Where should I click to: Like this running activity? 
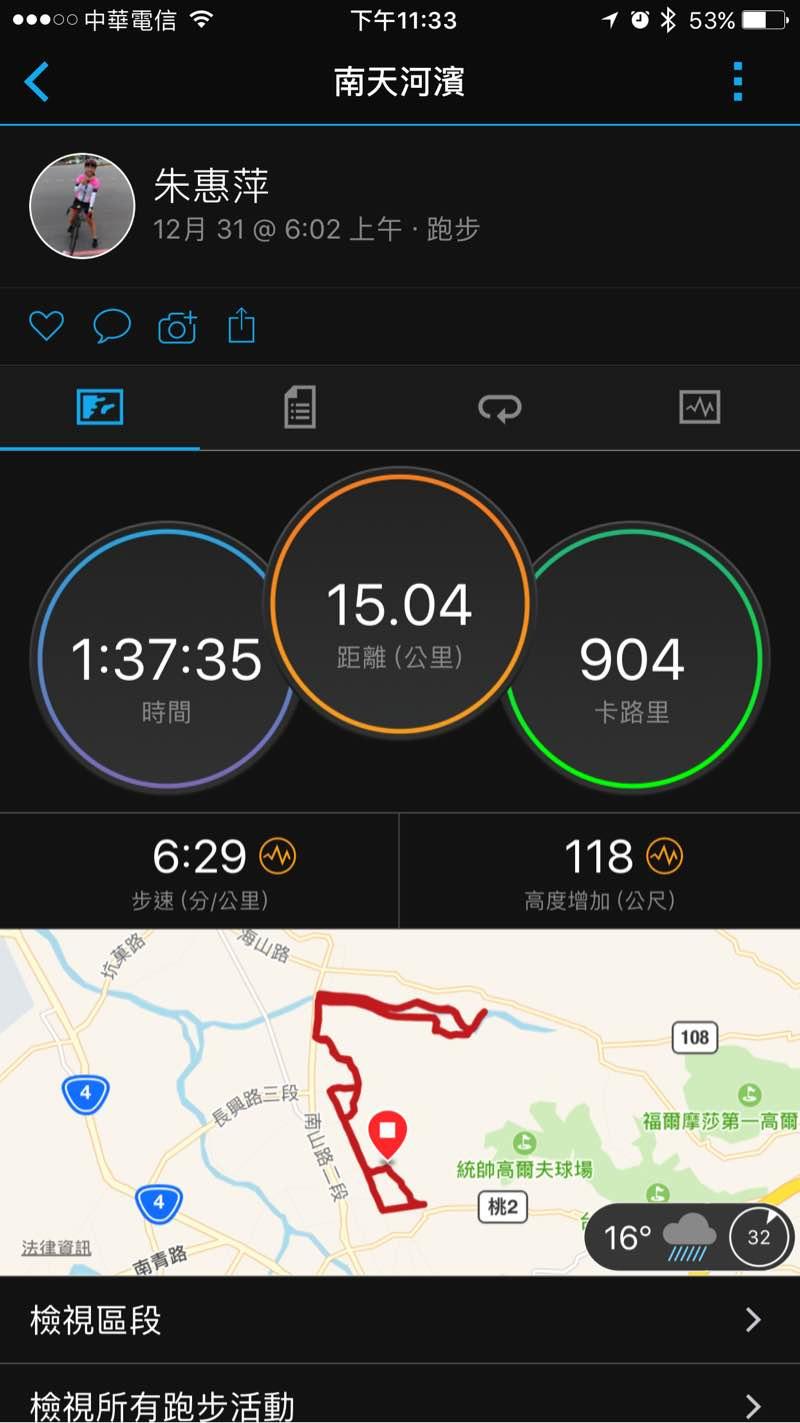pyautogui.click(x=46, y=327)
